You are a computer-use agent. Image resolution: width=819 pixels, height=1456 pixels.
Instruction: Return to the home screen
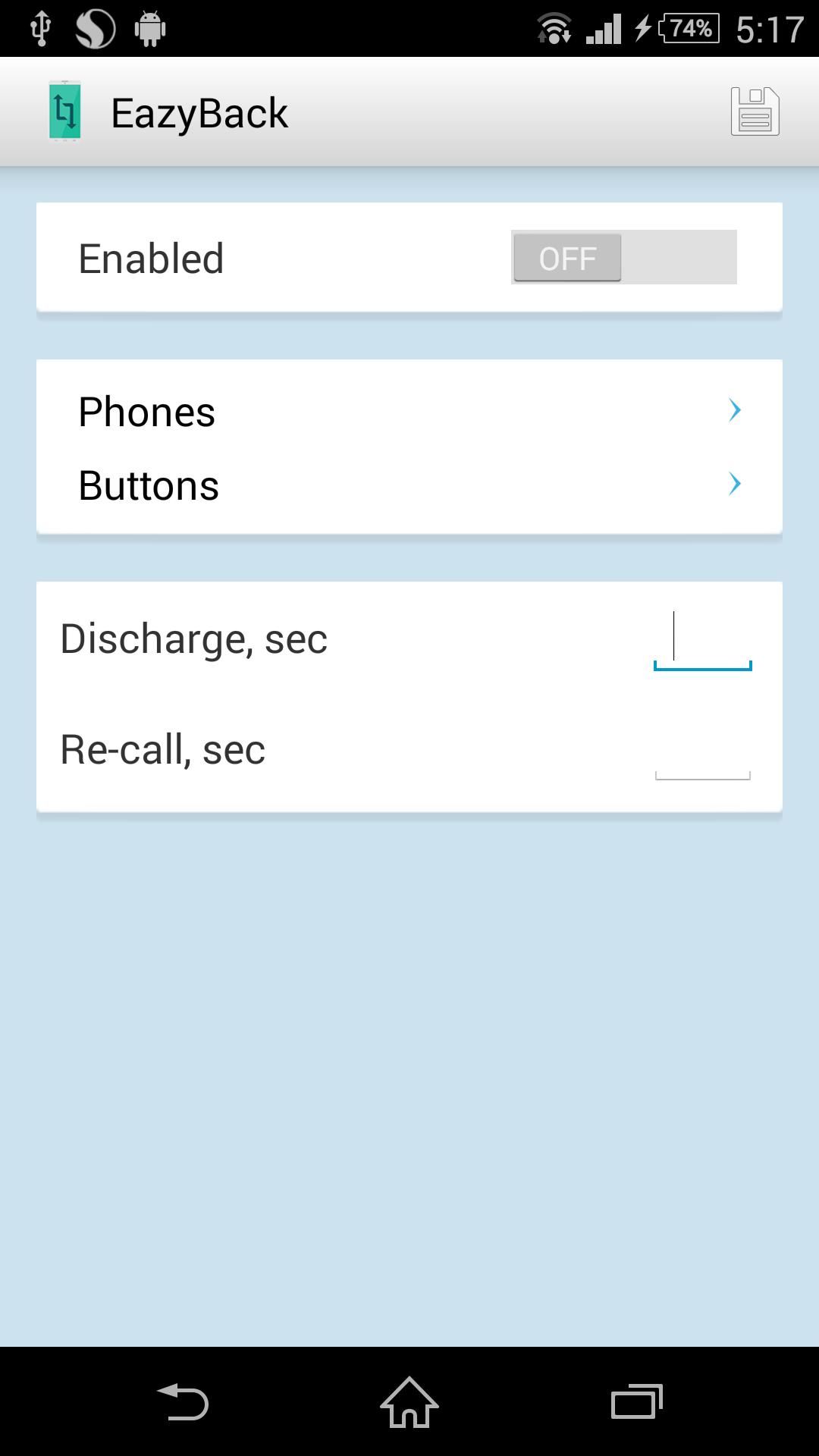[409, 1401]
